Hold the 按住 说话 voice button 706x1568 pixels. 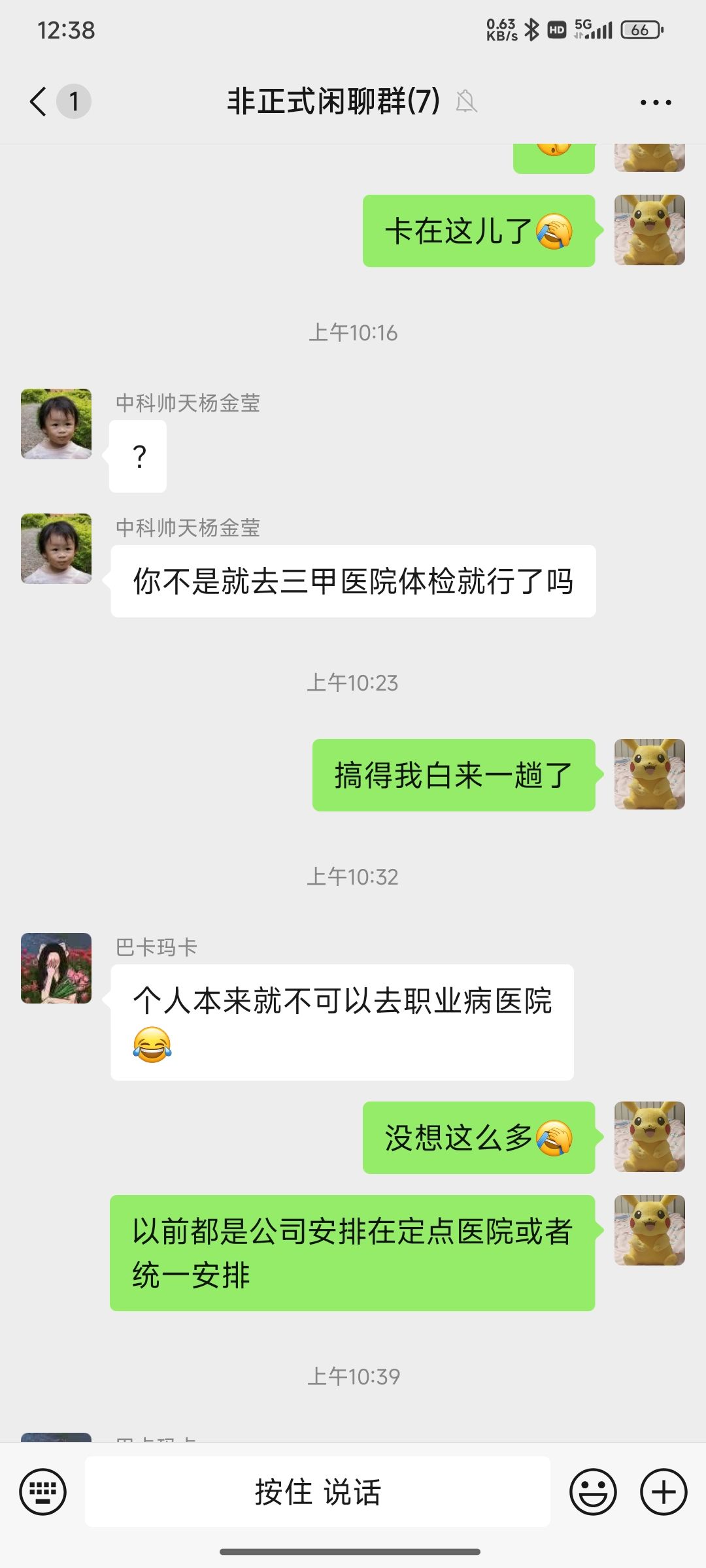pyautogui.click(x=318, y=1492)
